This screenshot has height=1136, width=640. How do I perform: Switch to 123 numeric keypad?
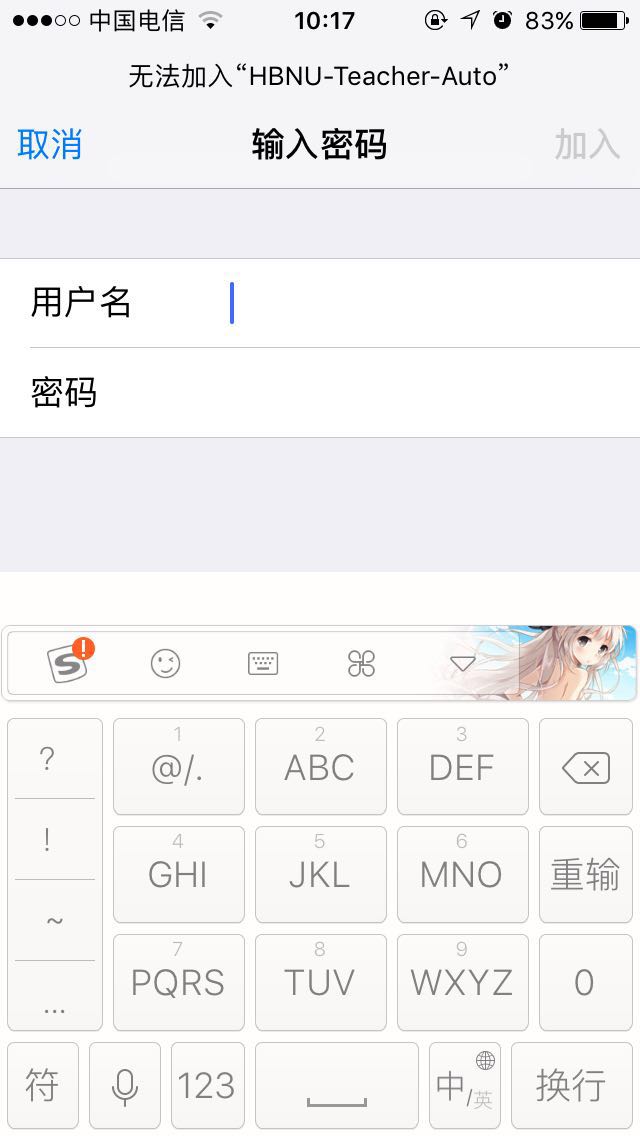[207, 1085]
